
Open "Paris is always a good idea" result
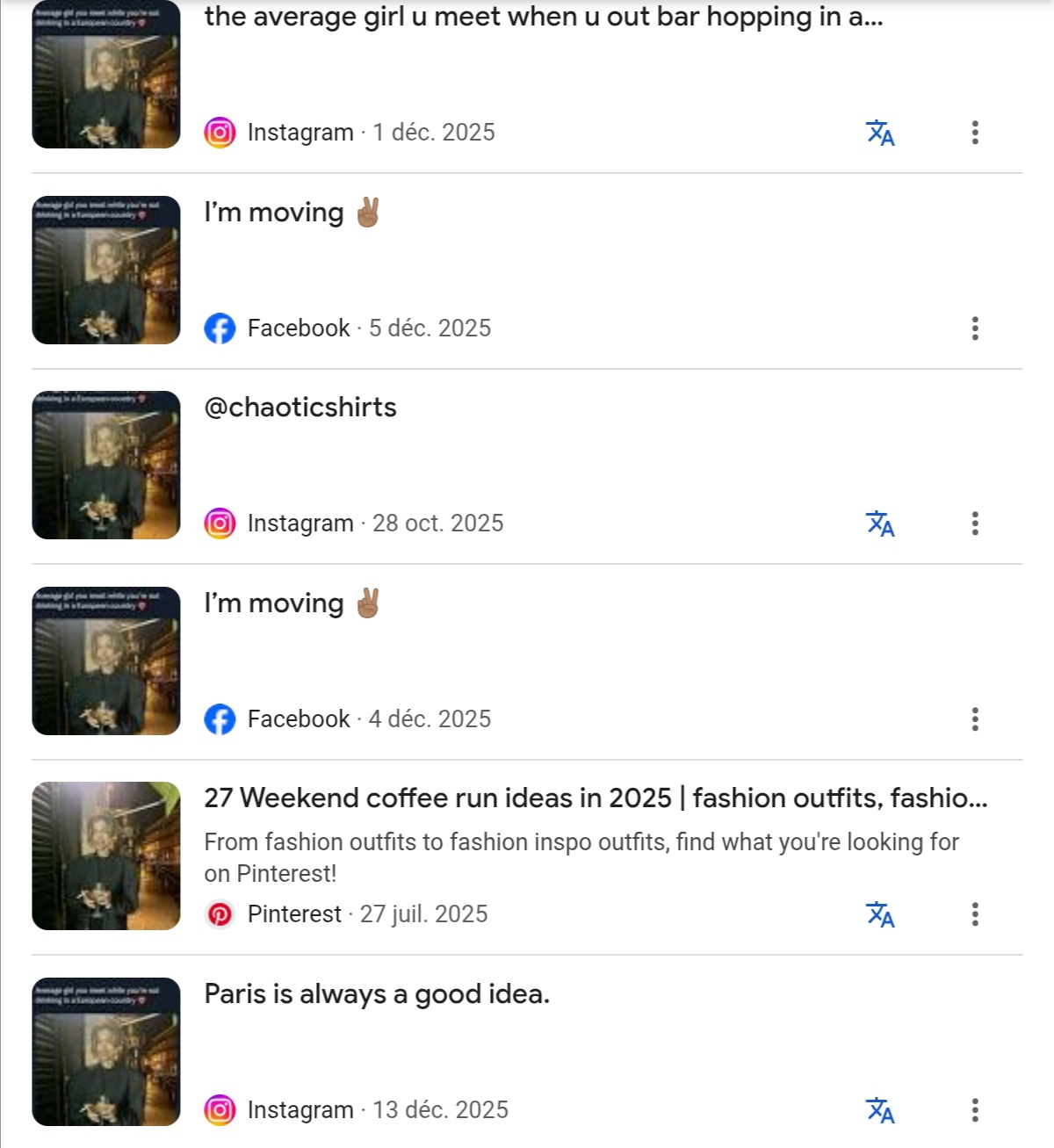click(377, 993)
